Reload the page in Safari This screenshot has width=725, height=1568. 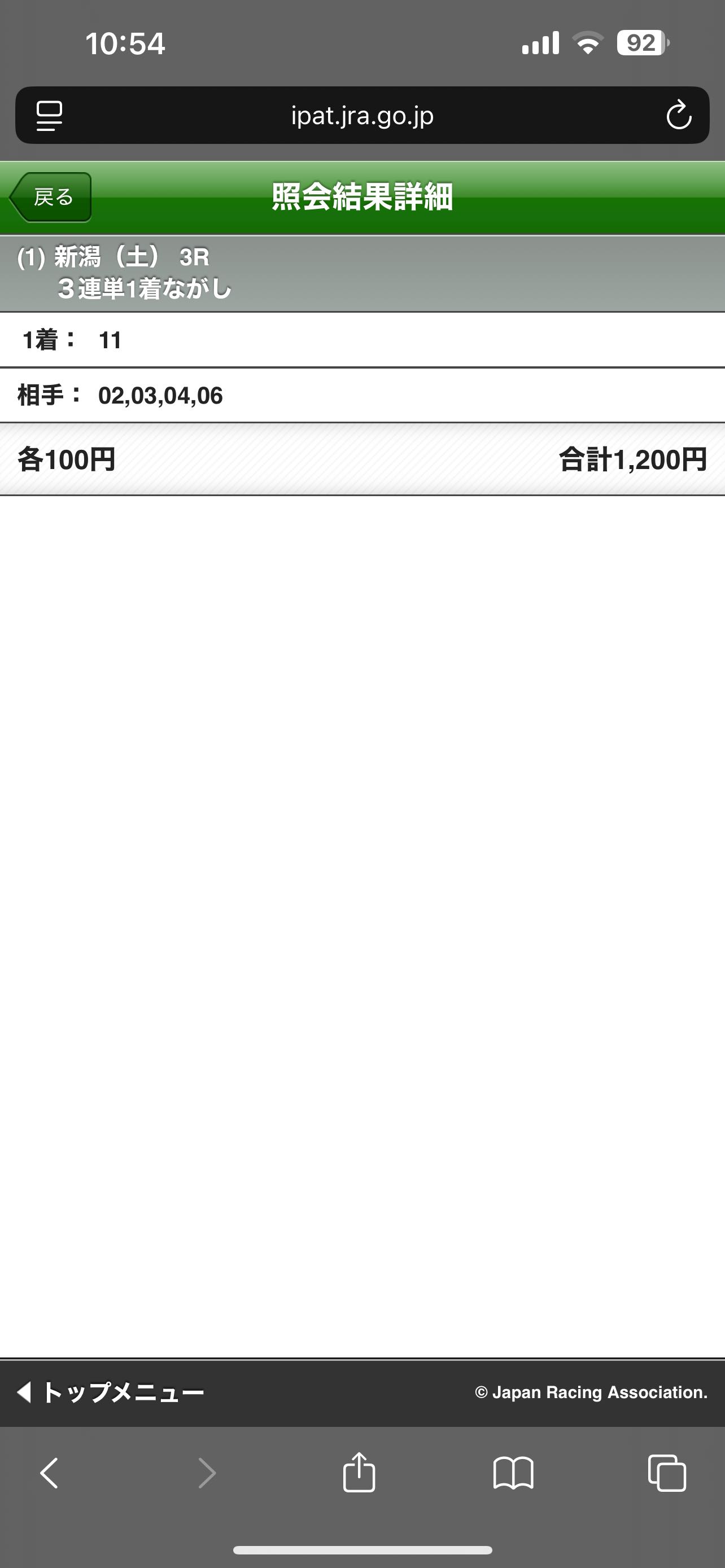tap(678, 116)
